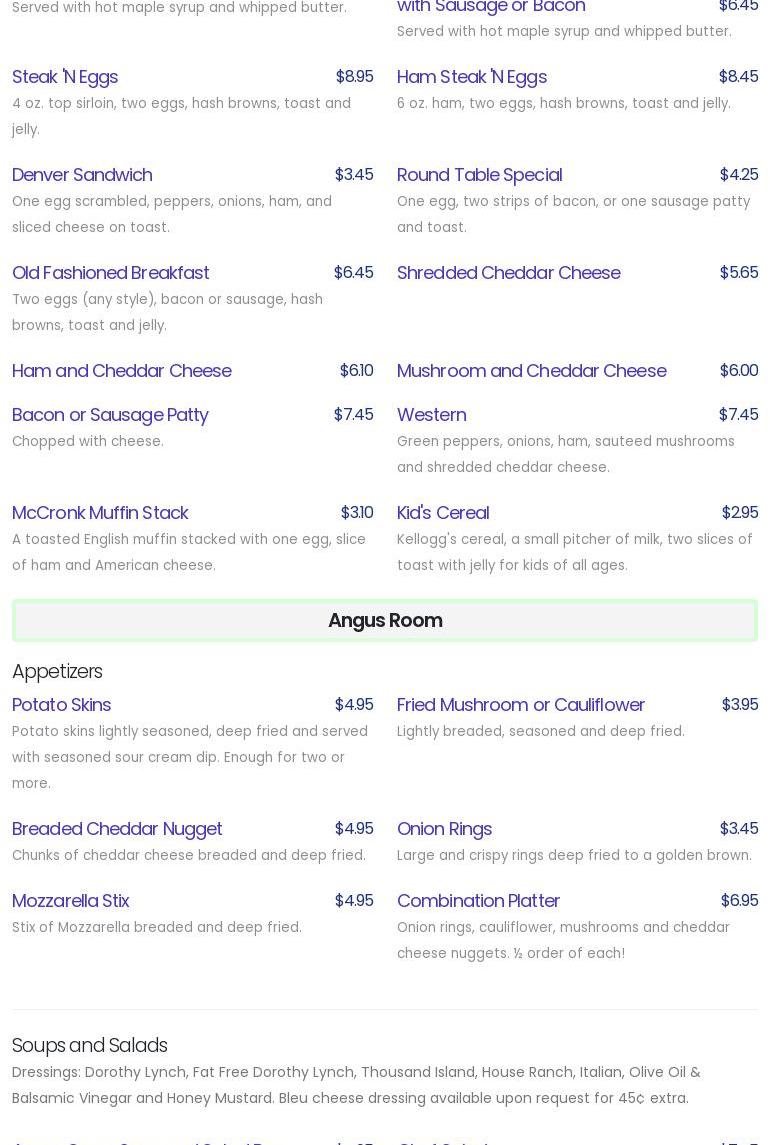Open Kid's Cereal

click(x=442, y=513)
